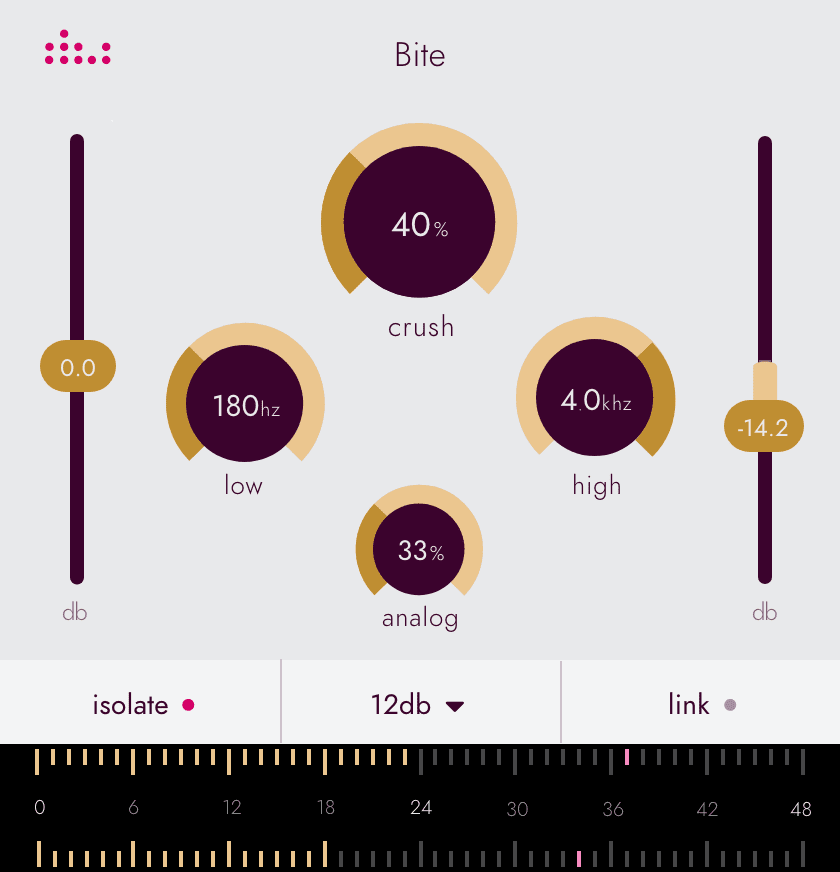This screenshot has height=872, width=840.
Task: Tap the left db slider handle at 0.0
Action: [x=78, y=366]
